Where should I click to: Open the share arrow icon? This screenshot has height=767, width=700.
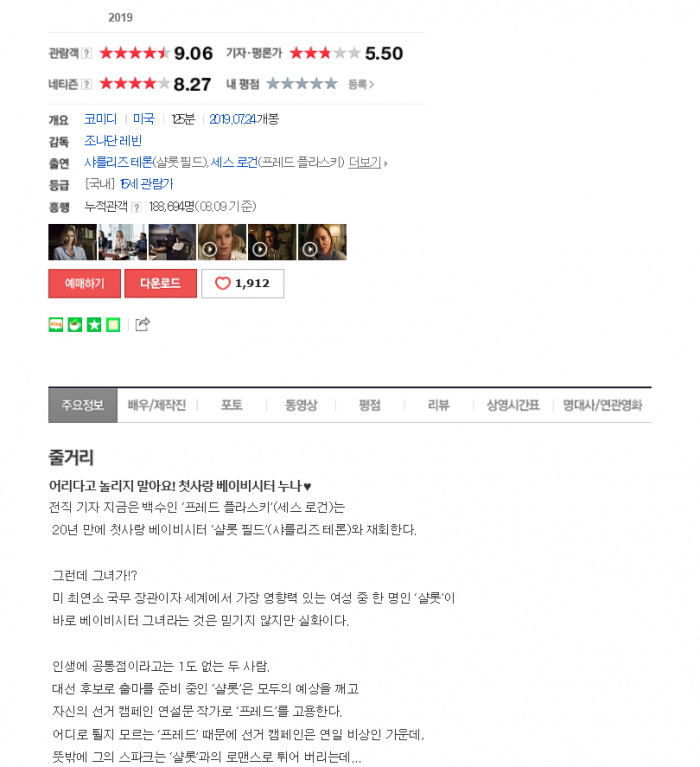click(142, 324)
